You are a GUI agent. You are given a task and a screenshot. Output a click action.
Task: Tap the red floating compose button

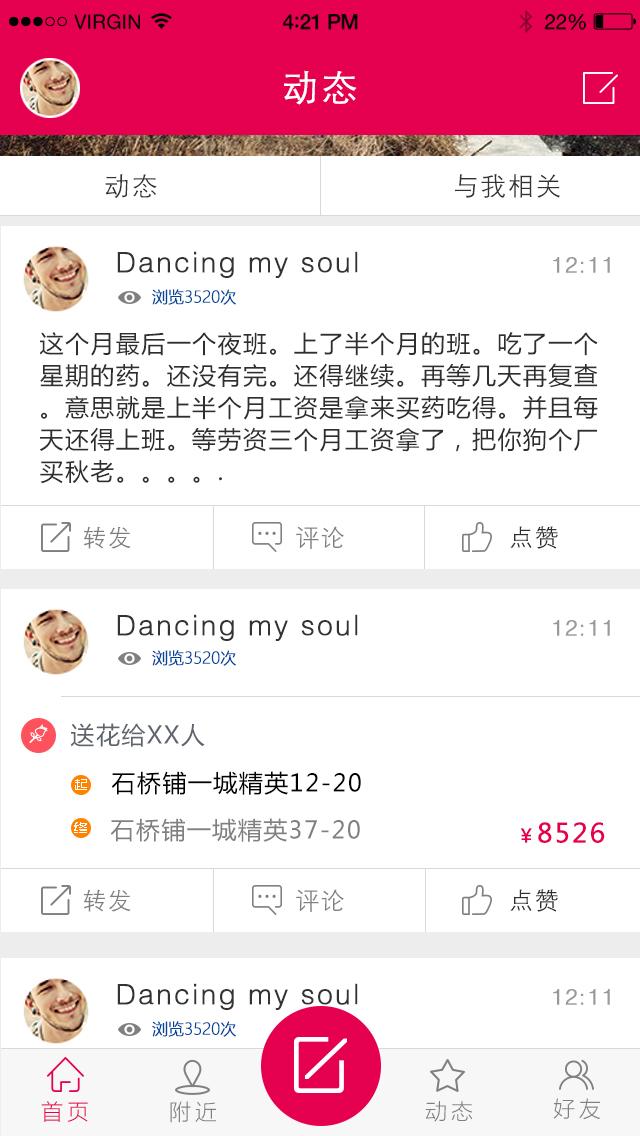(320, 1065)
